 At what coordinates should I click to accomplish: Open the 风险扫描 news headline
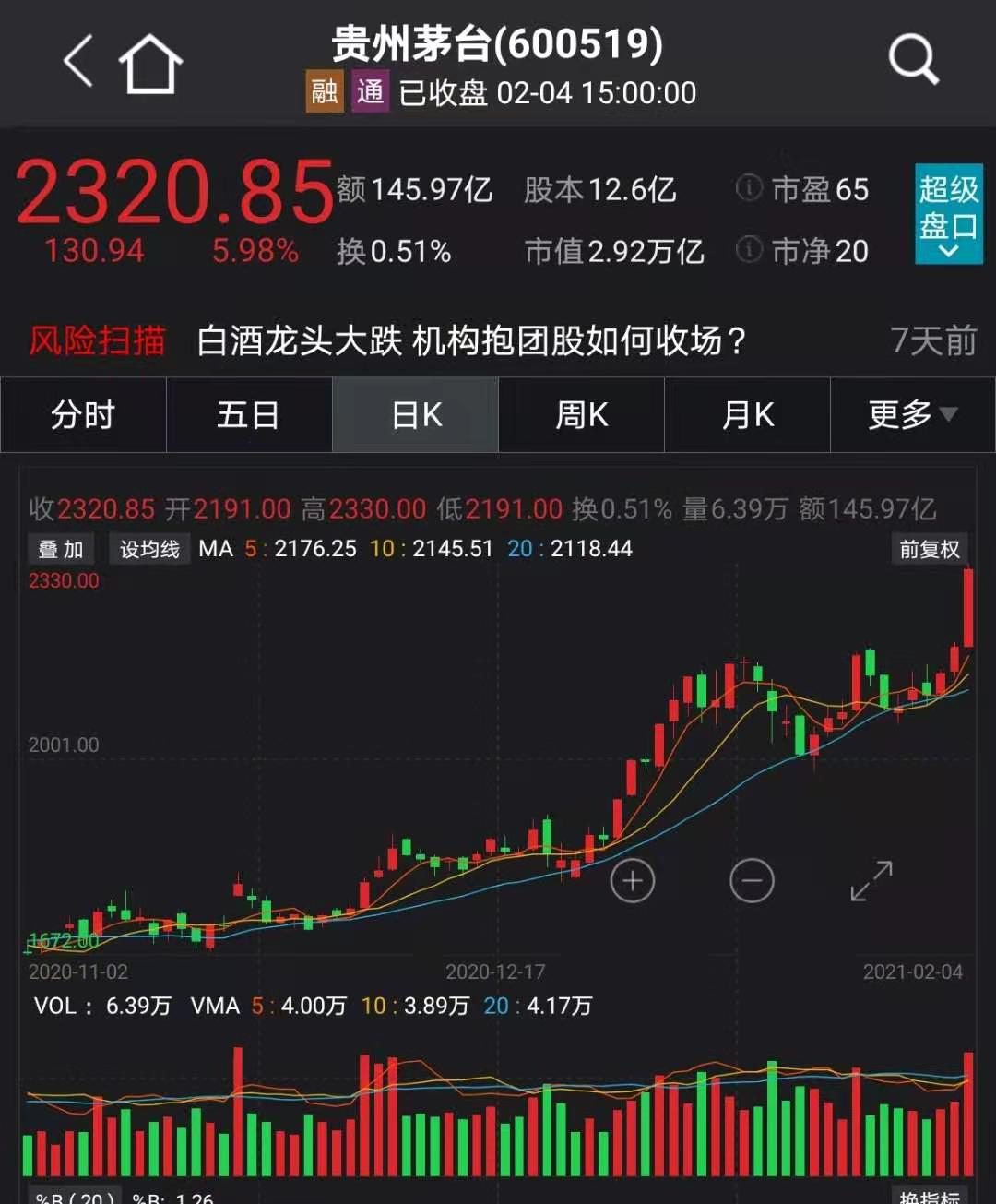[470, 341]
